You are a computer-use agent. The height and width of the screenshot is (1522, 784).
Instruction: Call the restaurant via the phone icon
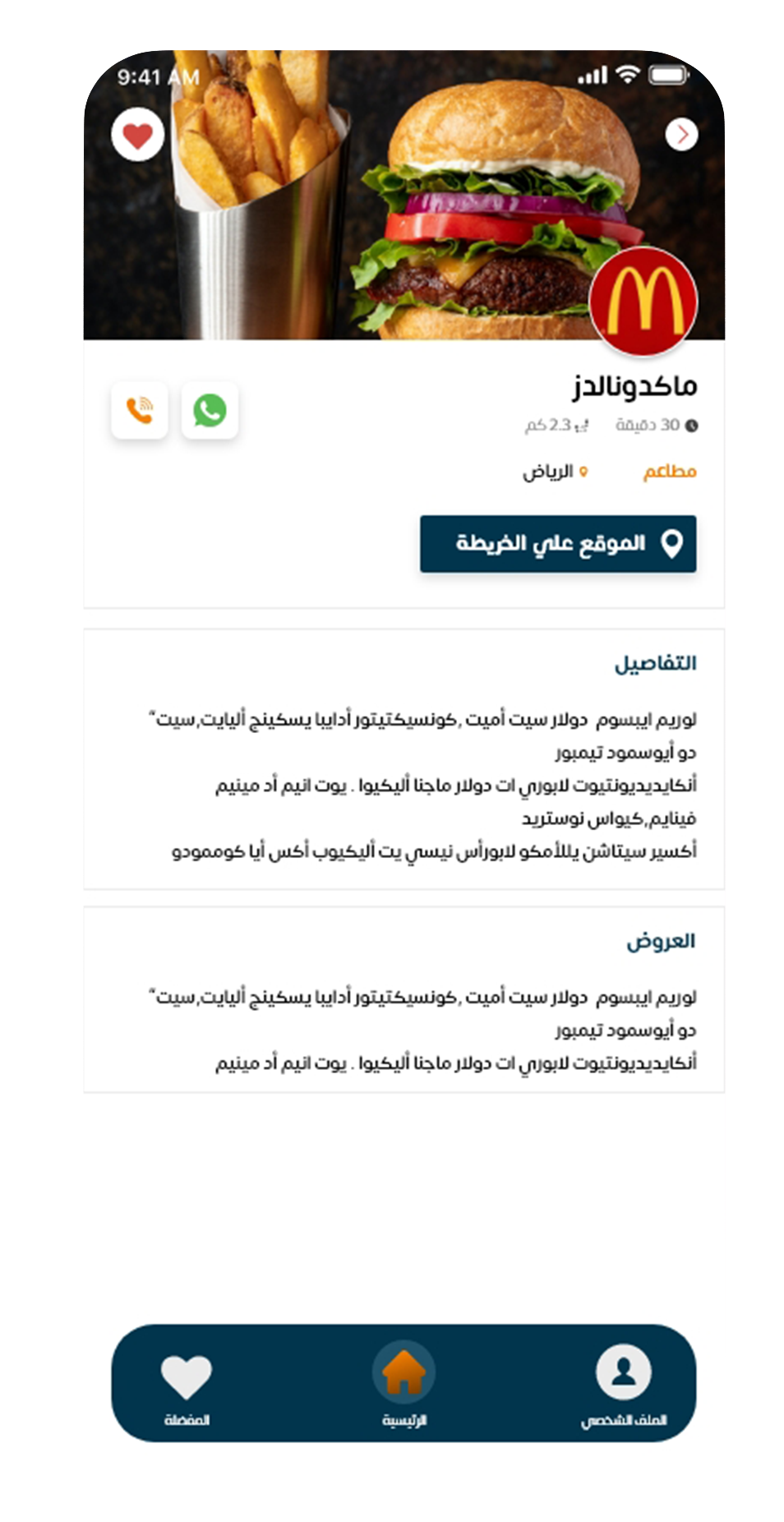pyautogui.click(x=140, y=409)
